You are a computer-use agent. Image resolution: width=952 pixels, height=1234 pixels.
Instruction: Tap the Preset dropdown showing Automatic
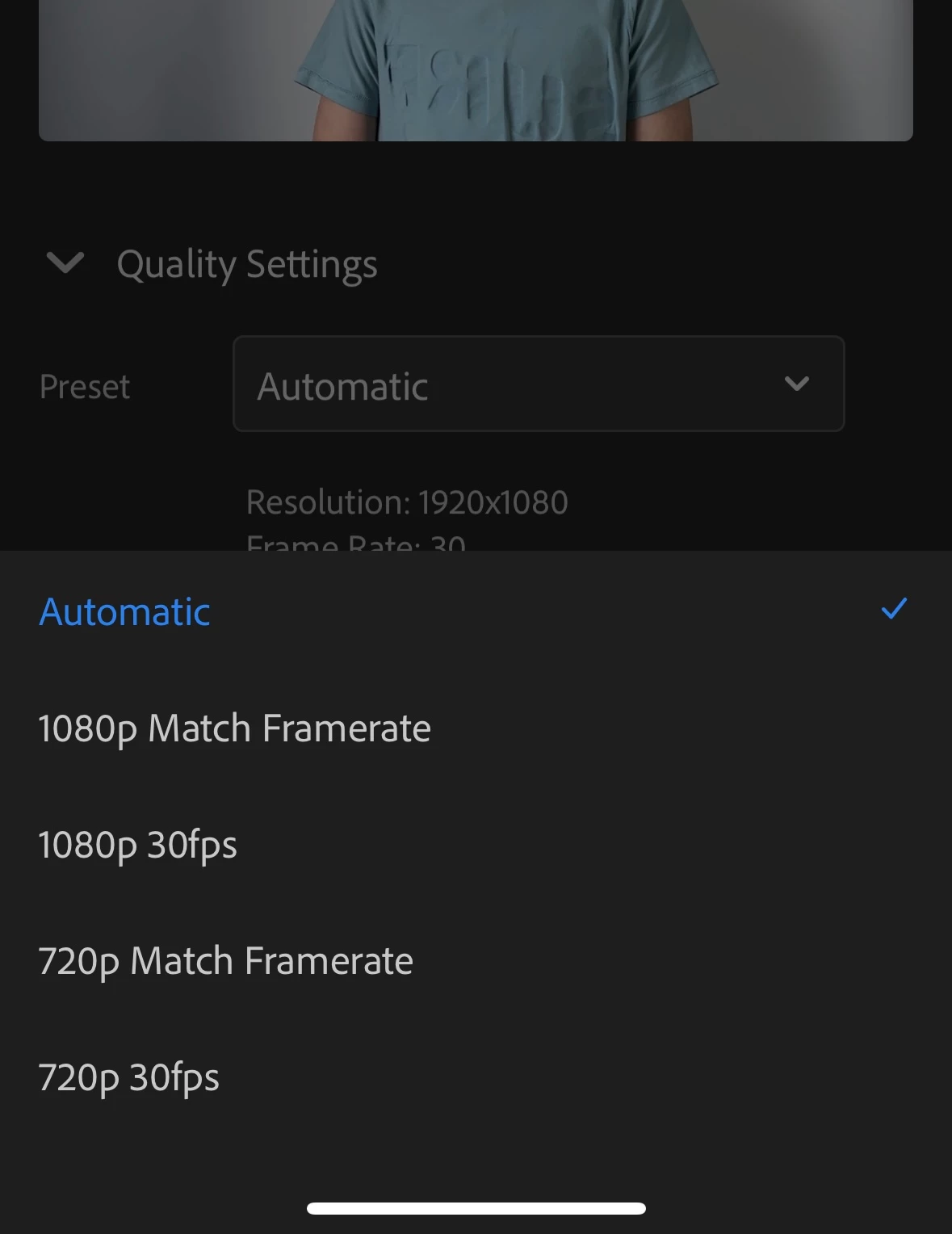pos(539,384)
